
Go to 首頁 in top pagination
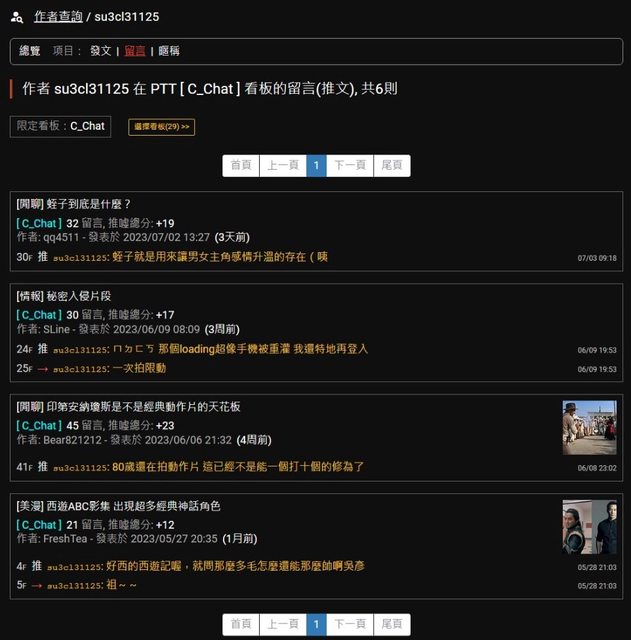240,166
